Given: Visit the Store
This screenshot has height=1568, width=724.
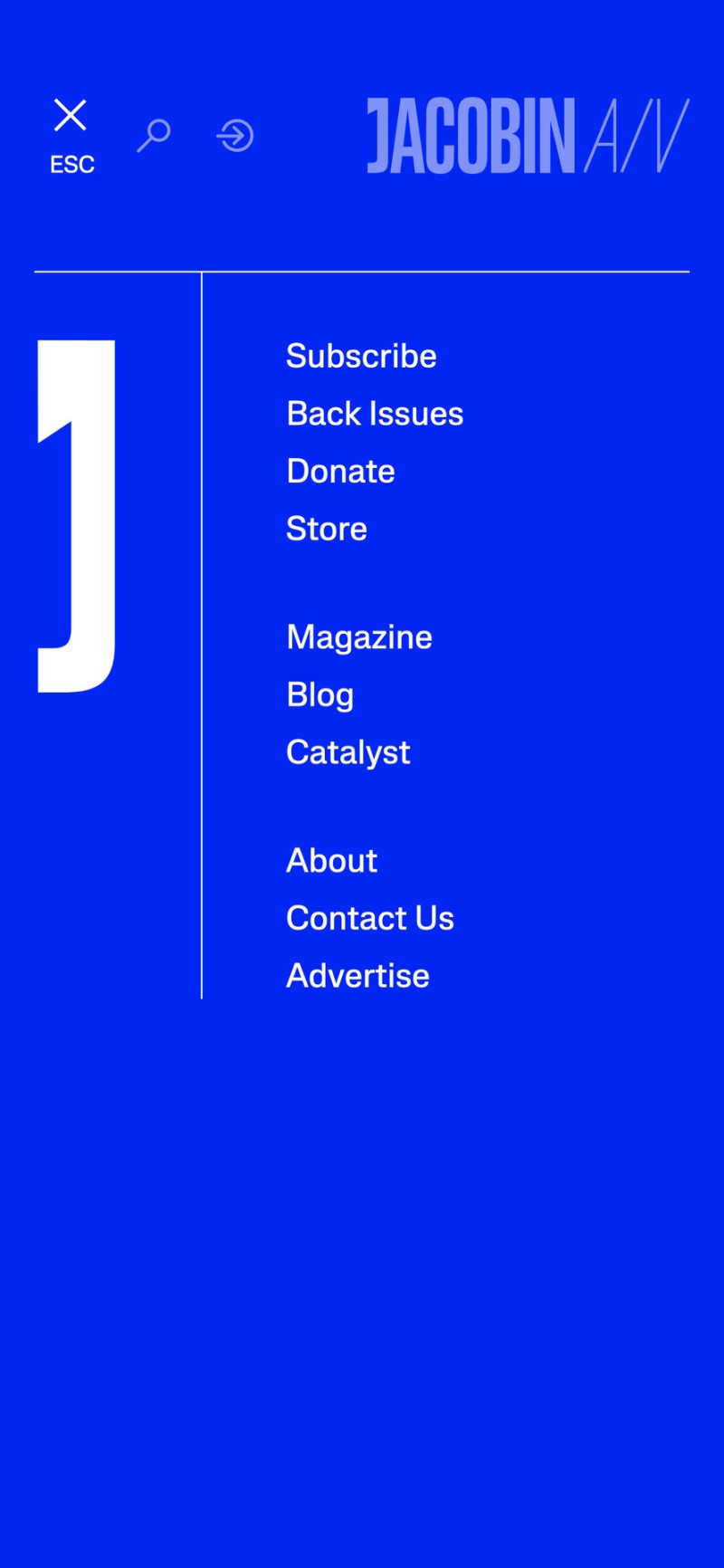Looking at the screenshot, I should click(327, 529).
